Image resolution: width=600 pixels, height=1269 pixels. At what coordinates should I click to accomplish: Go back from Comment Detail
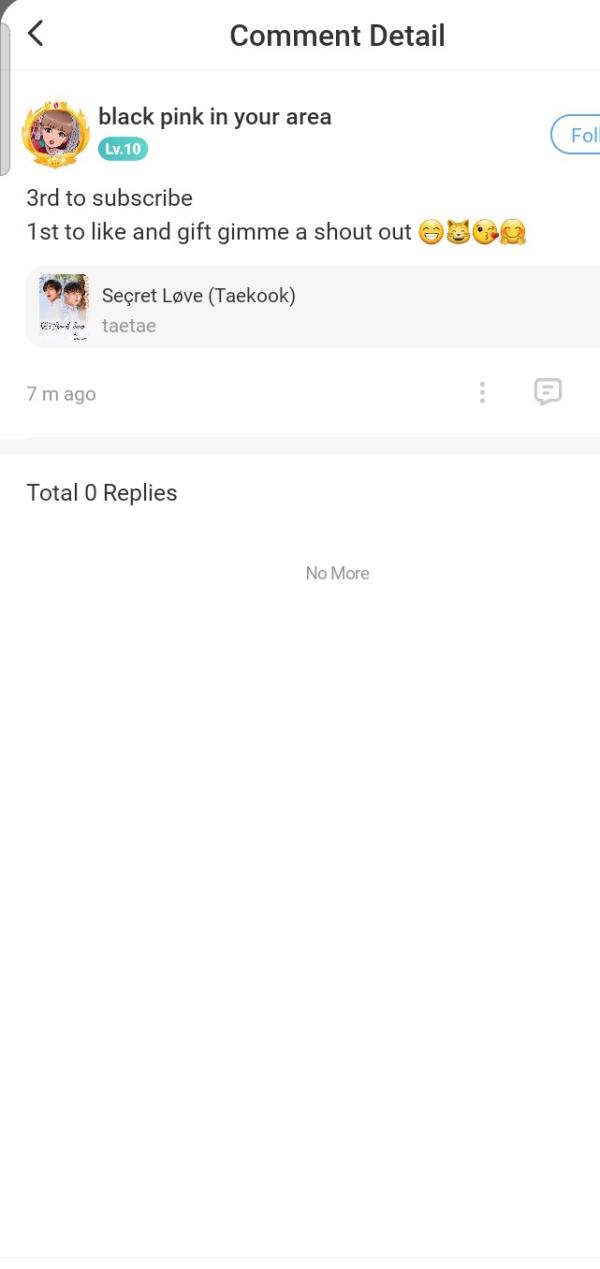click(36, 34)
